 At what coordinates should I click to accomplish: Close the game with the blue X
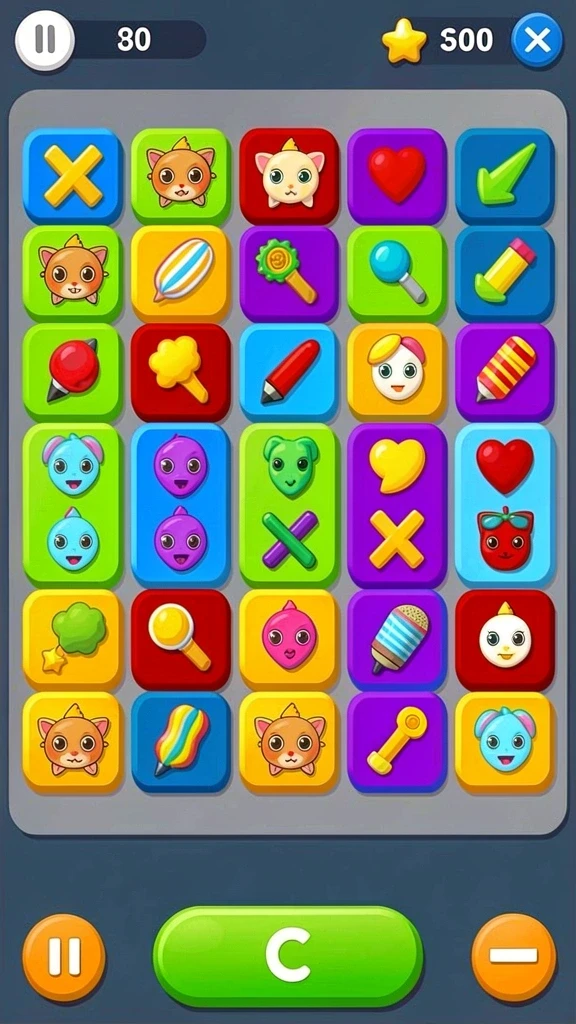[537, 40]
